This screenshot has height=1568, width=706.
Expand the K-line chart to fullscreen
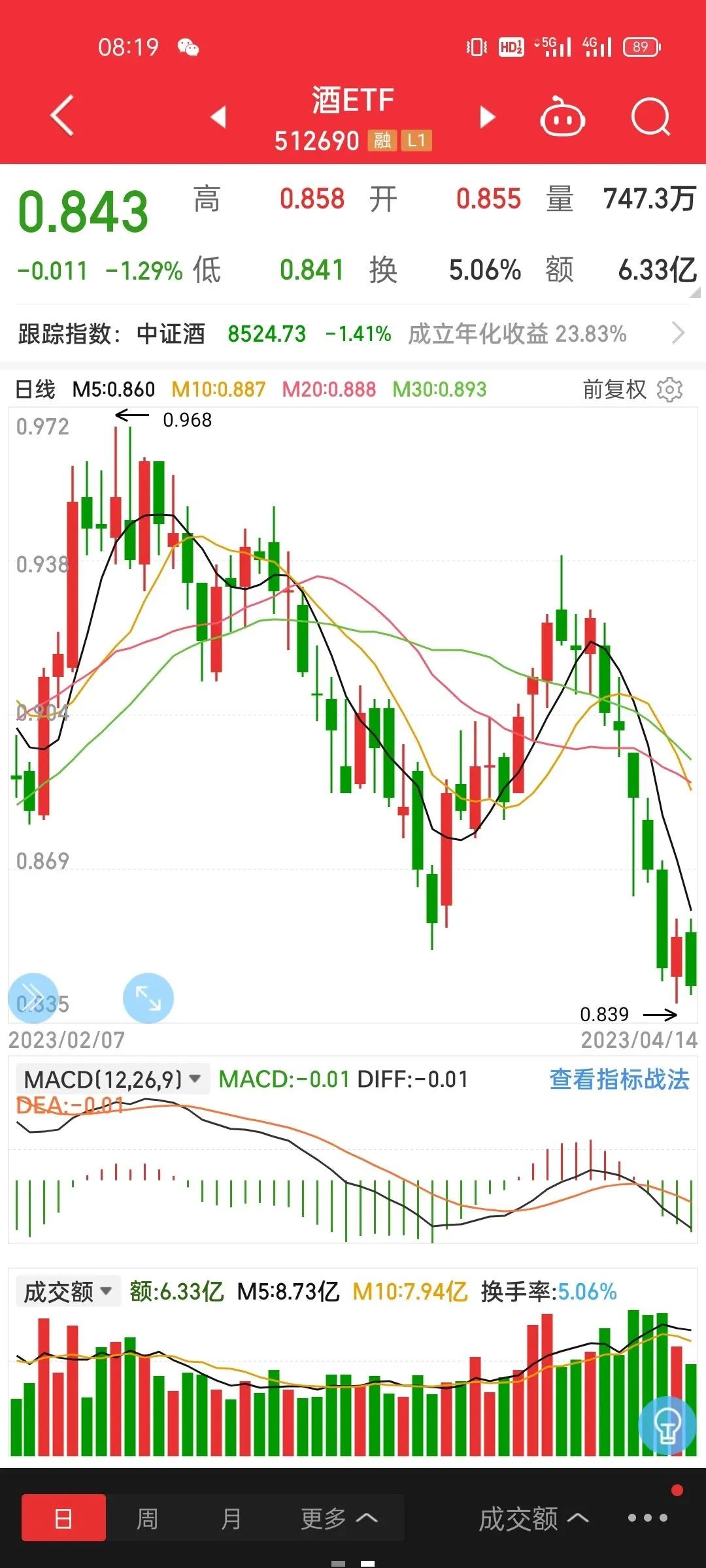148,998
